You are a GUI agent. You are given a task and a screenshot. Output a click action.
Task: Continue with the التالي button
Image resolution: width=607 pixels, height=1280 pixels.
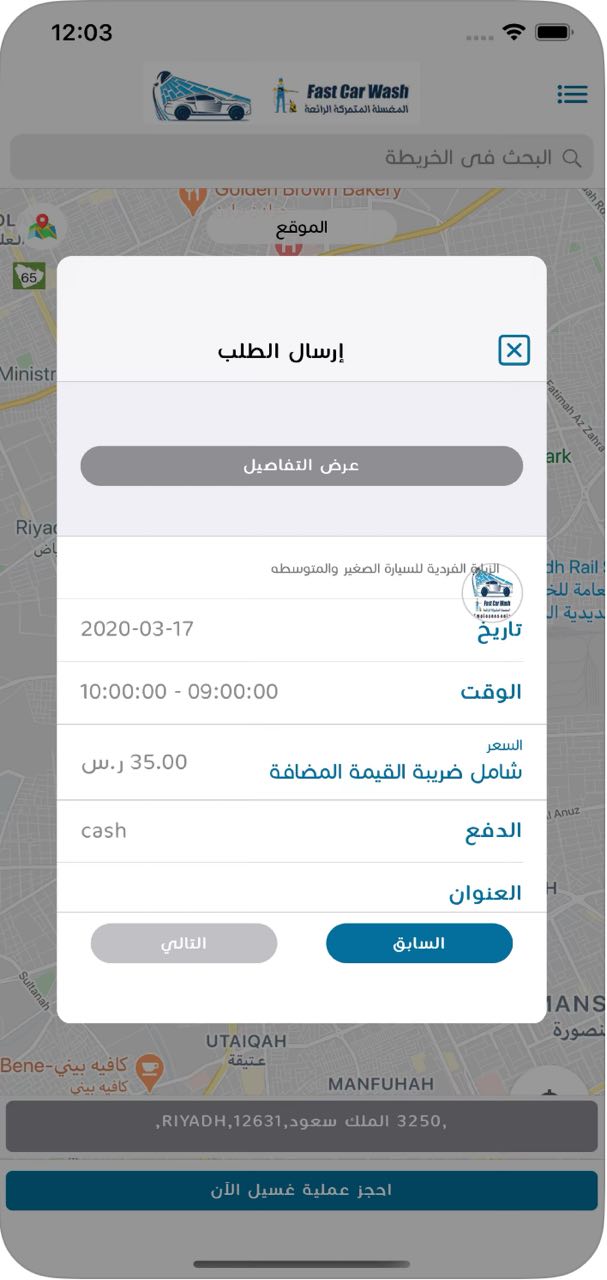[x=184, y=943]
